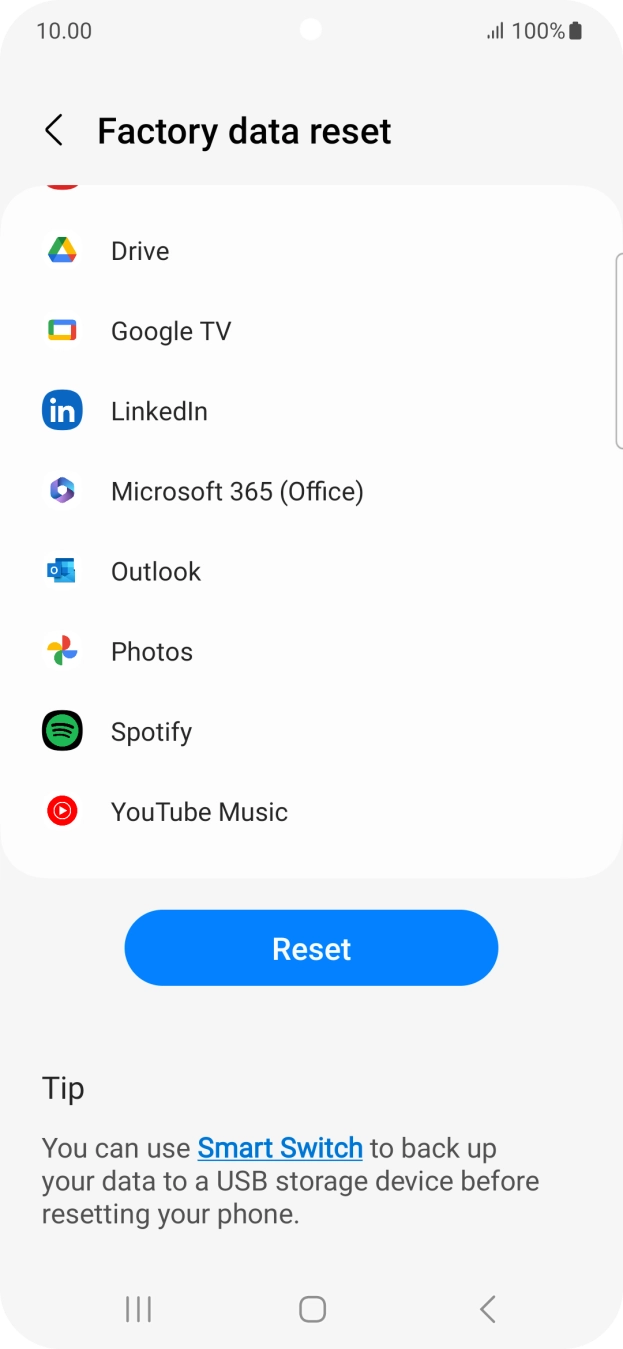Tap the blue Reset button

tap(311, 948)
